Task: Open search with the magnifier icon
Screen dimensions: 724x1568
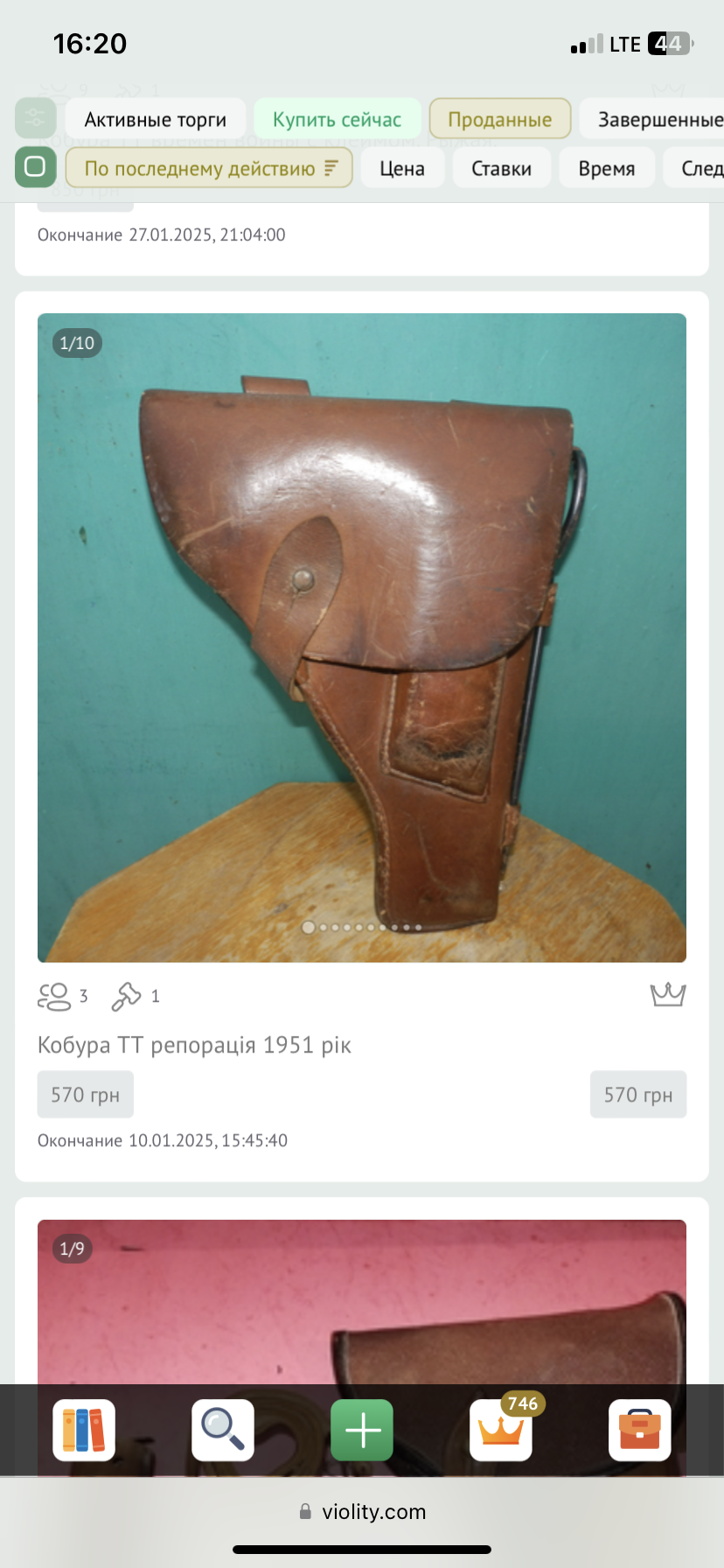Action: (223, 1430)
